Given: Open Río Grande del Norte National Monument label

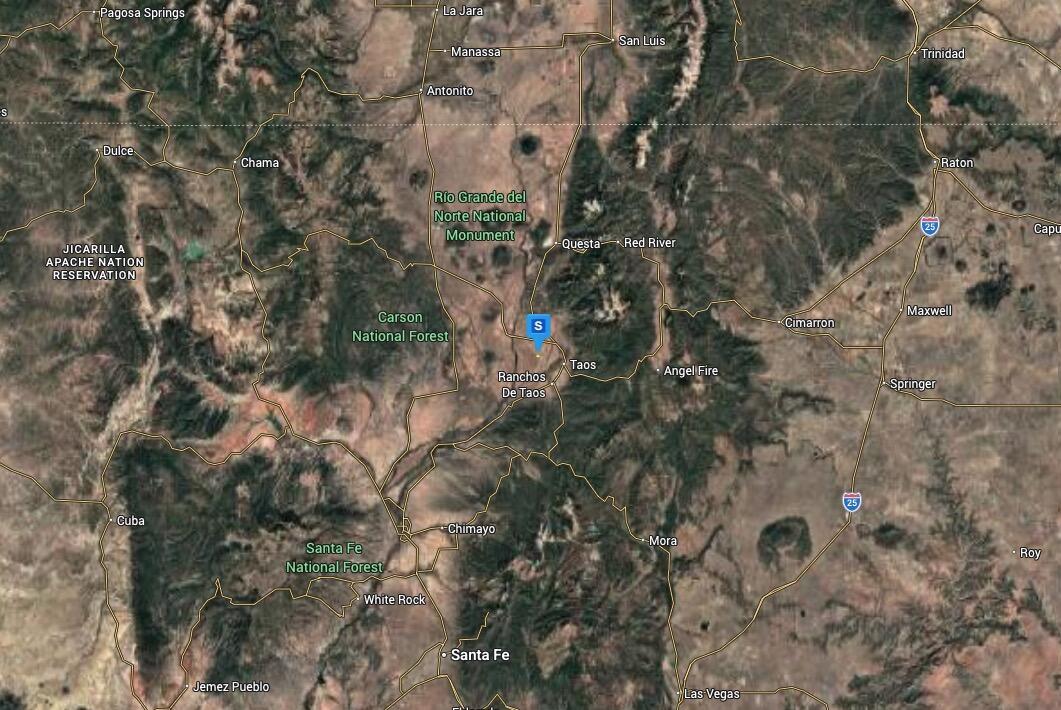Looking at the screenshot, I should pos(480,216).
